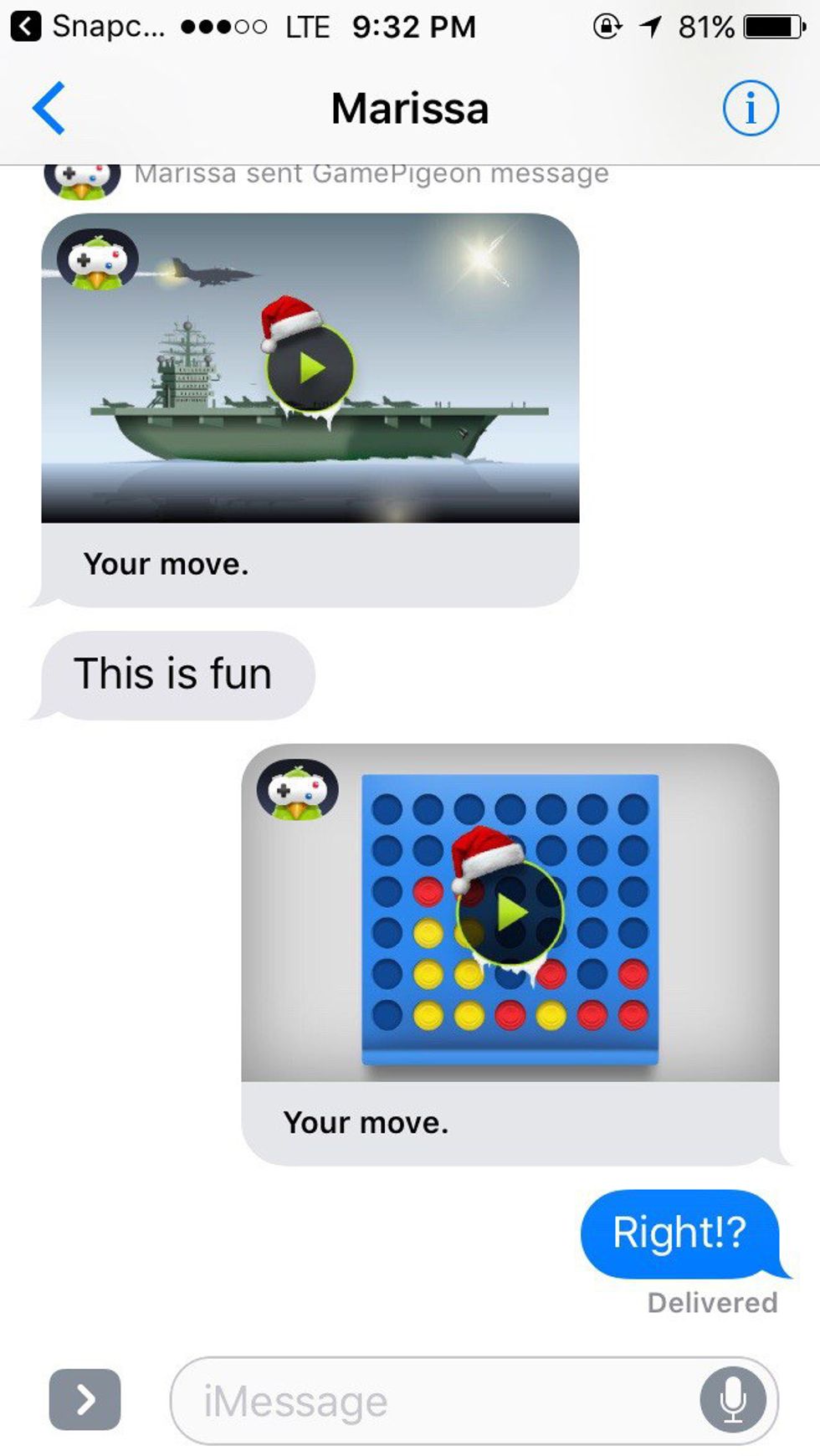Focus the iMessage text field
The height and width of the screenshot is (1456, 820).
(435, 1400)
